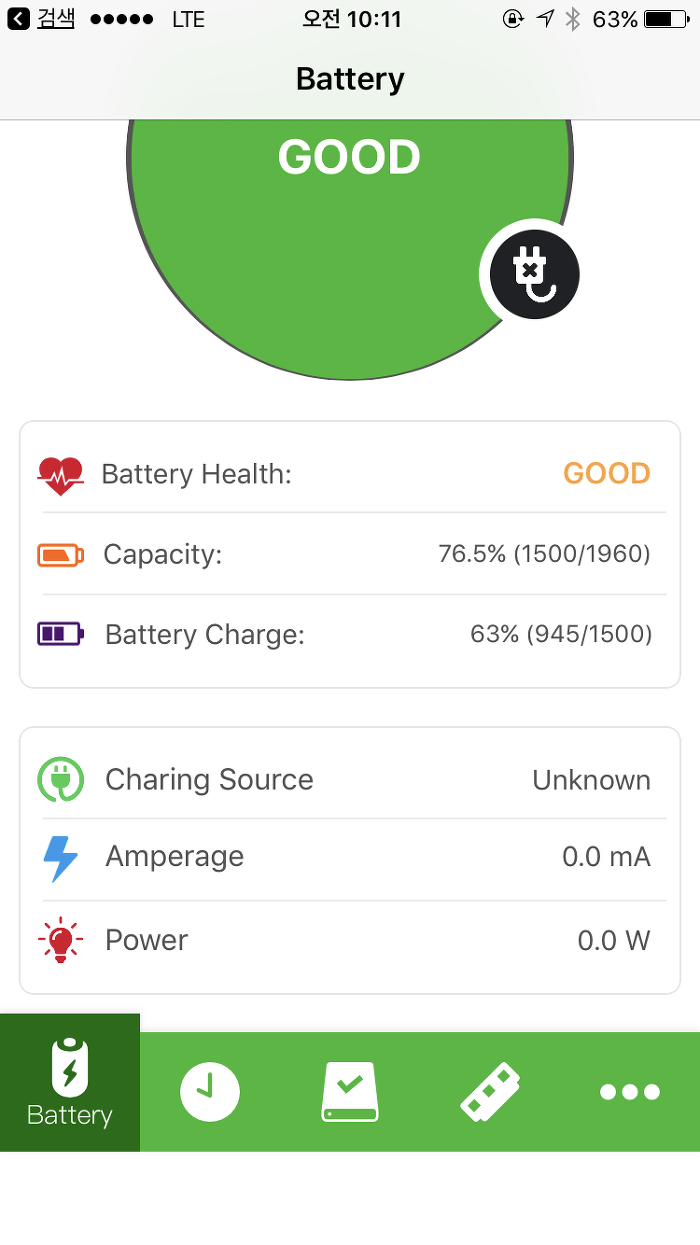Open the disk storage tab
Screen dimensions: 700x1245
point(350,1092)
